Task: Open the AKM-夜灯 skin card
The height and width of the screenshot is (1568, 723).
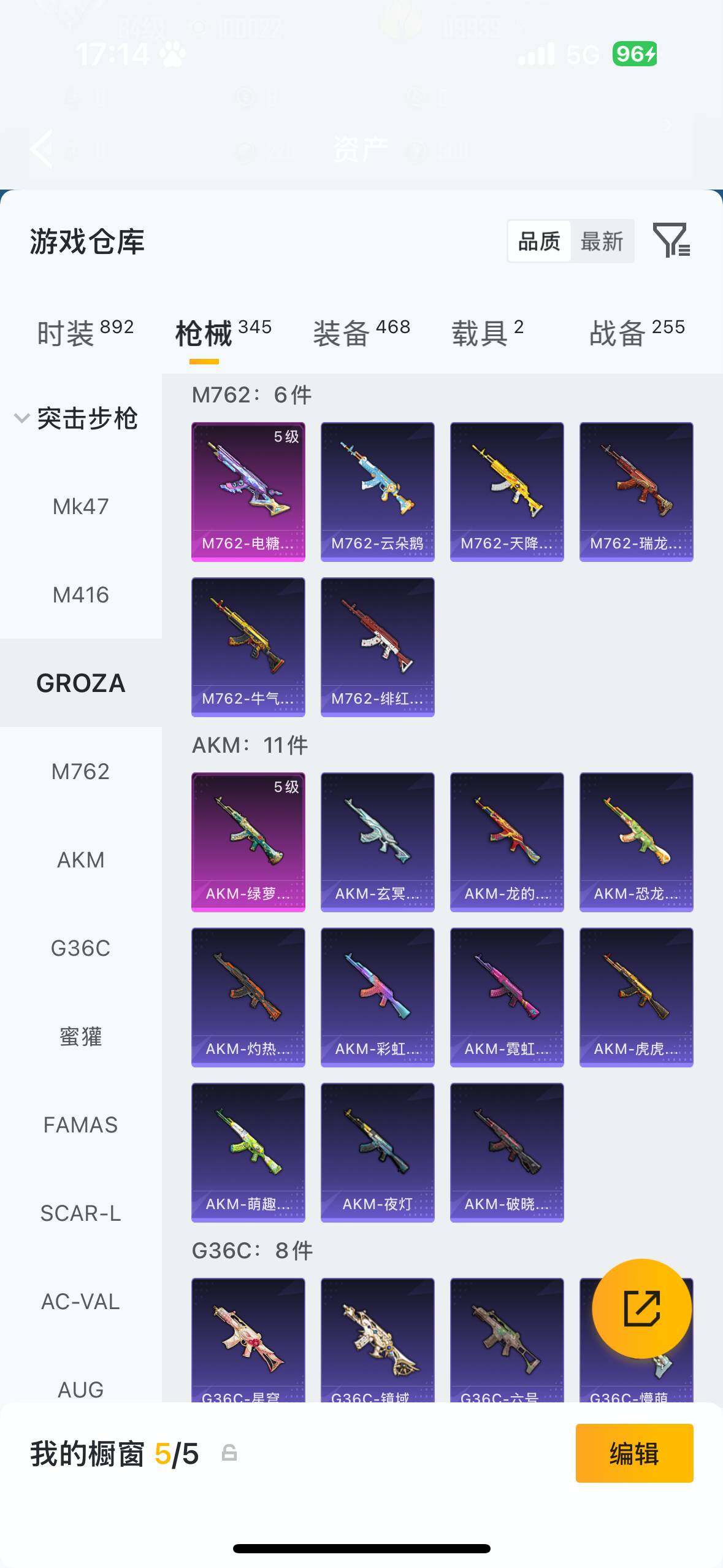Action: 377,1152
